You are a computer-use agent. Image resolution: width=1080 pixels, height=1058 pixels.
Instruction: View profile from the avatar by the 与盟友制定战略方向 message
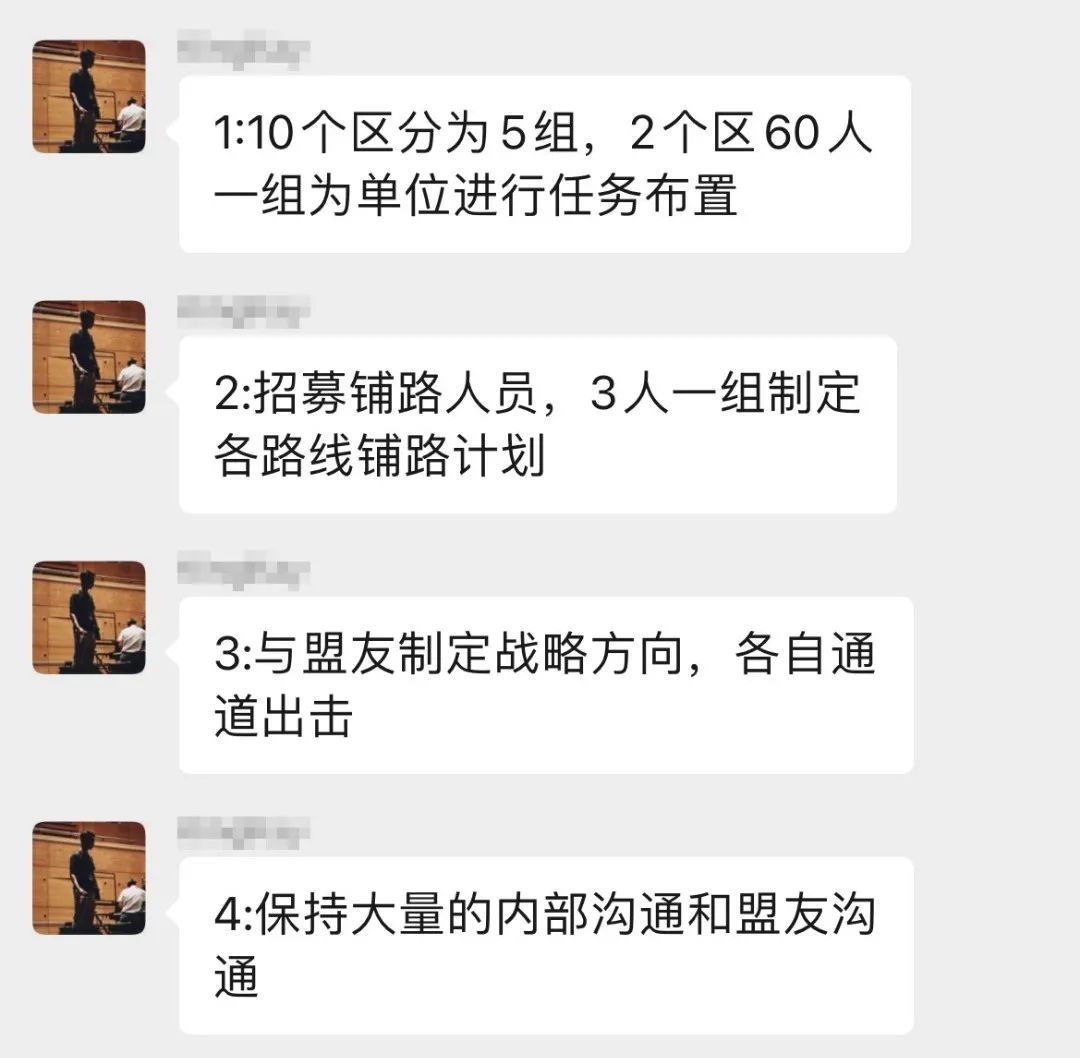(89, 617)
